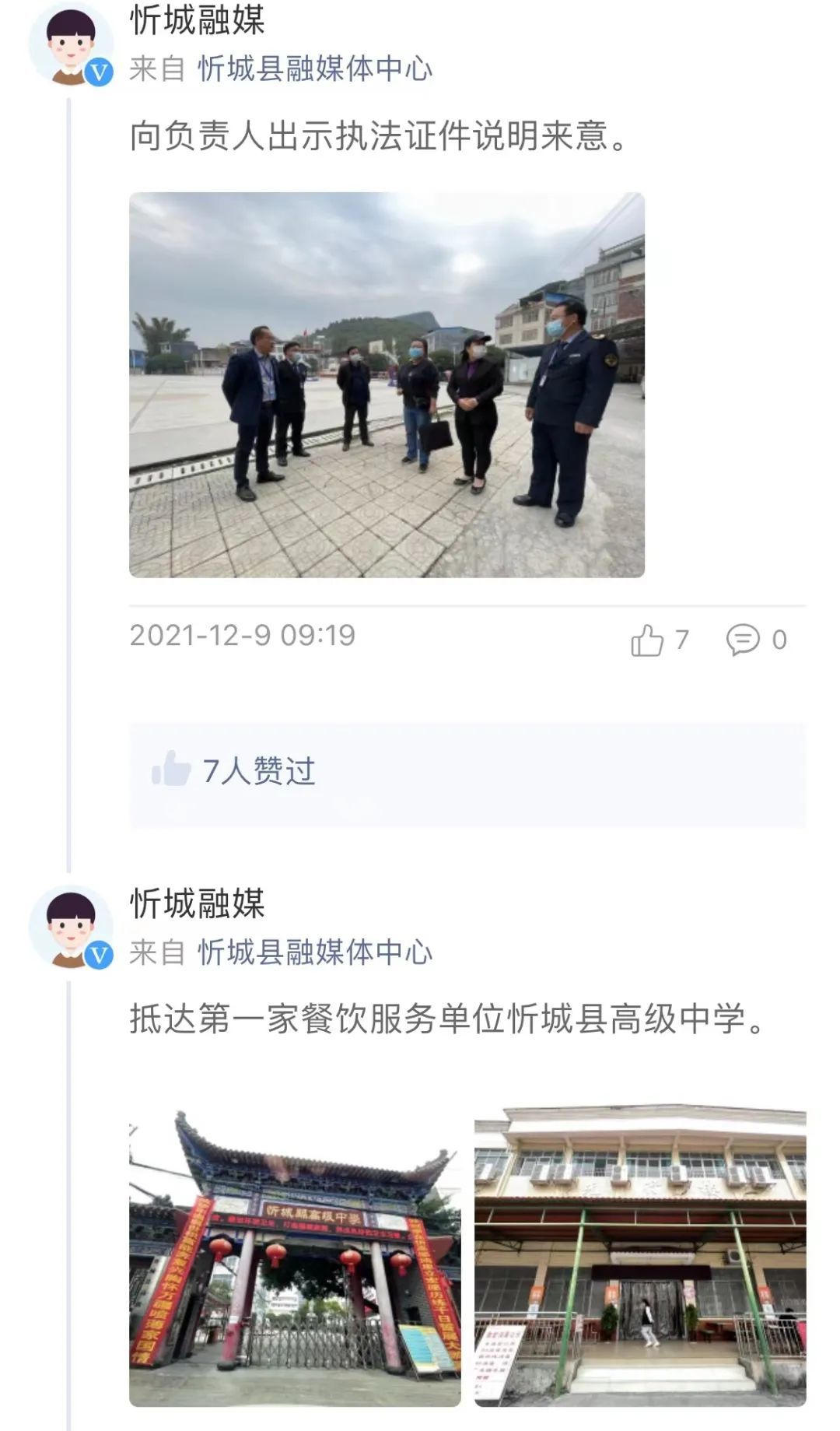
Task: Open 忻城县融媒体中心 link in first post
Action: [314, 68]
